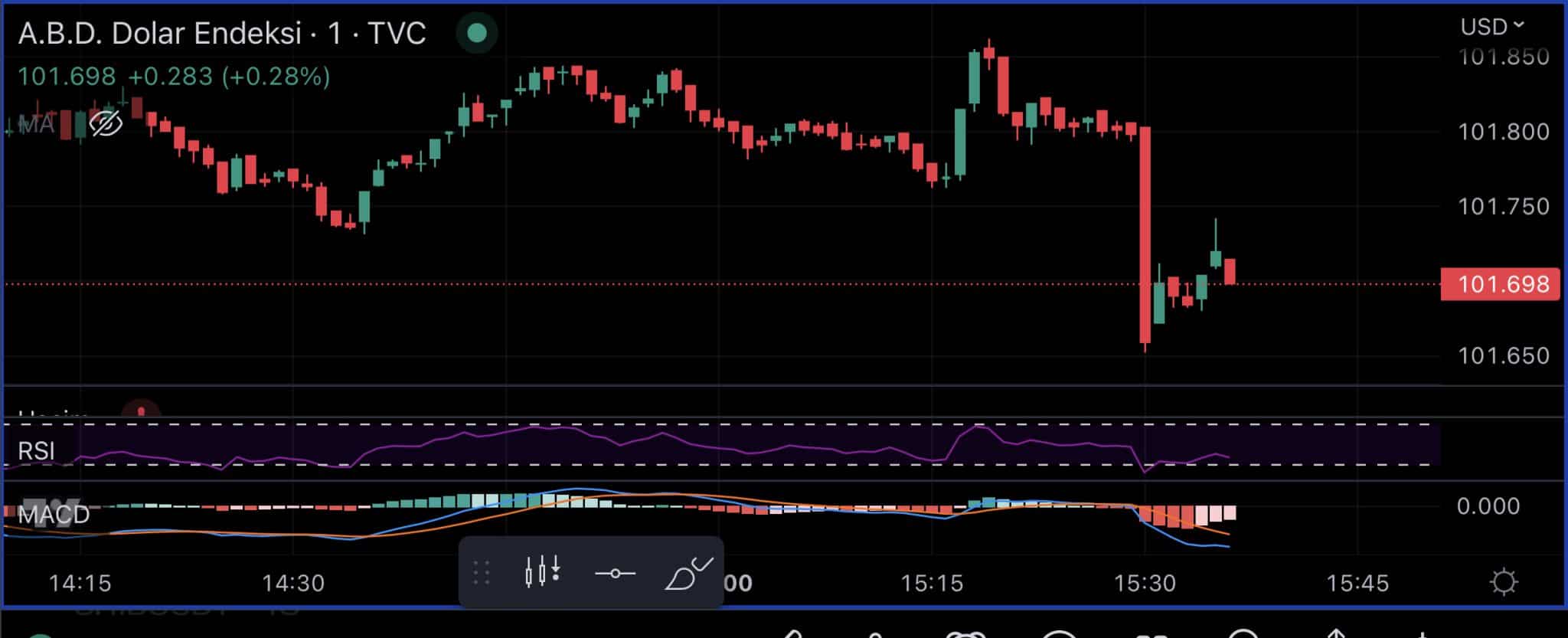
Task: Open the candlestick chart type selector
Action: tap(543, 572)
